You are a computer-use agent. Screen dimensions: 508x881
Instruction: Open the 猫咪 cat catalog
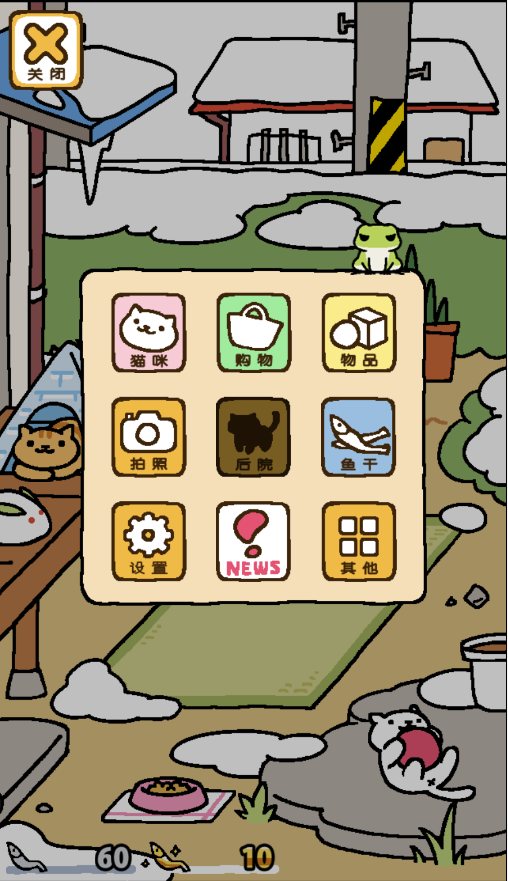148,333
